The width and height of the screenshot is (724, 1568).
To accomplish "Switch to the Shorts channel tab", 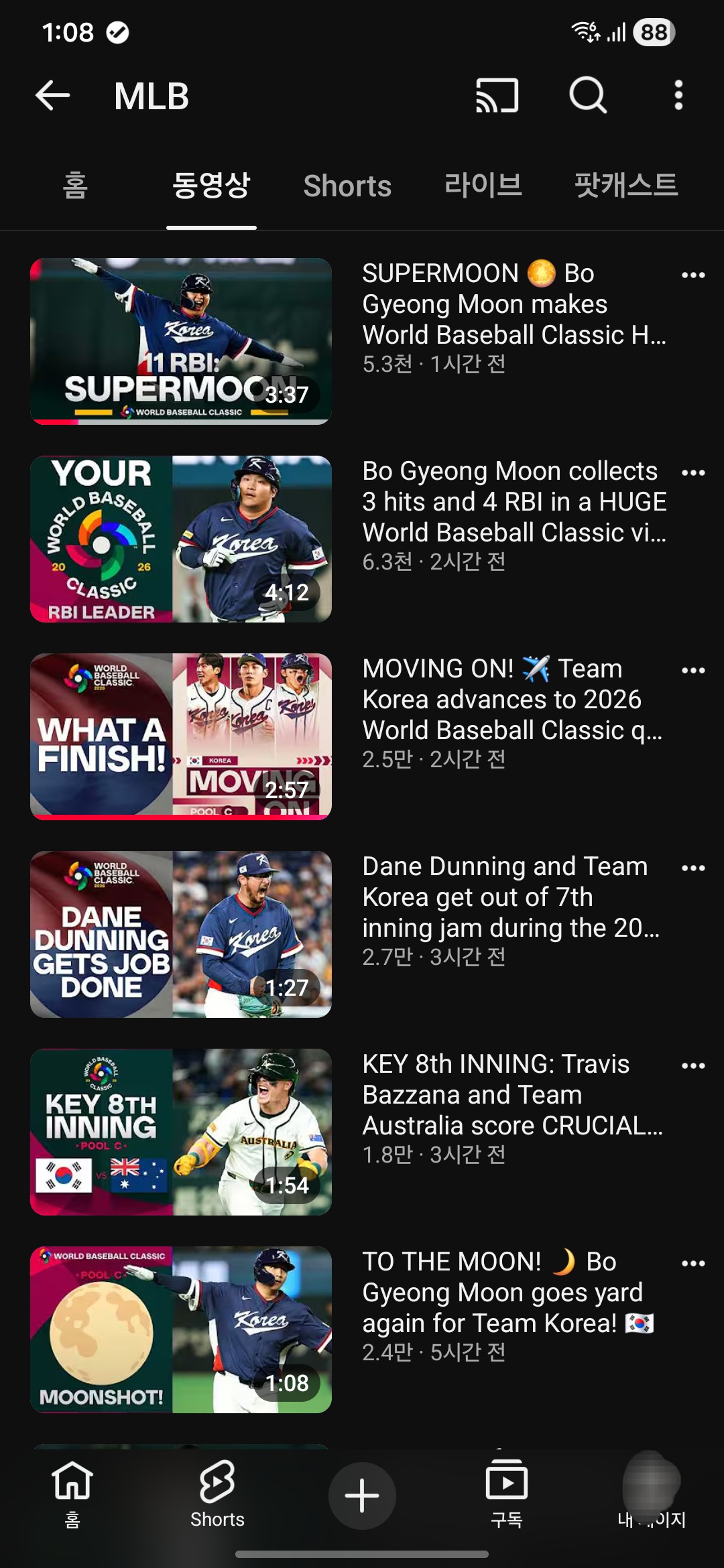I will coord(347,186).
